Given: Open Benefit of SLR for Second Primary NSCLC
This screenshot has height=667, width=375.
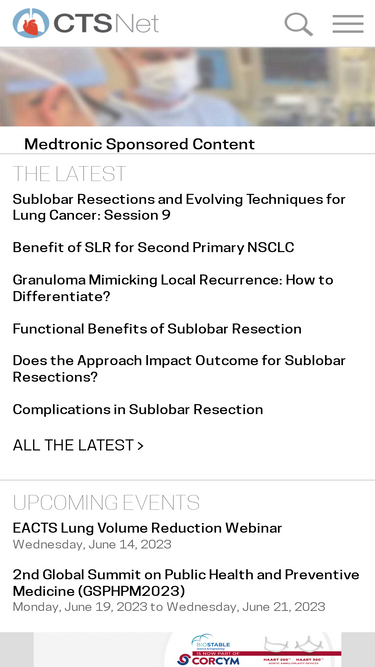Looking at the screenshot, I should coord(153,247).
